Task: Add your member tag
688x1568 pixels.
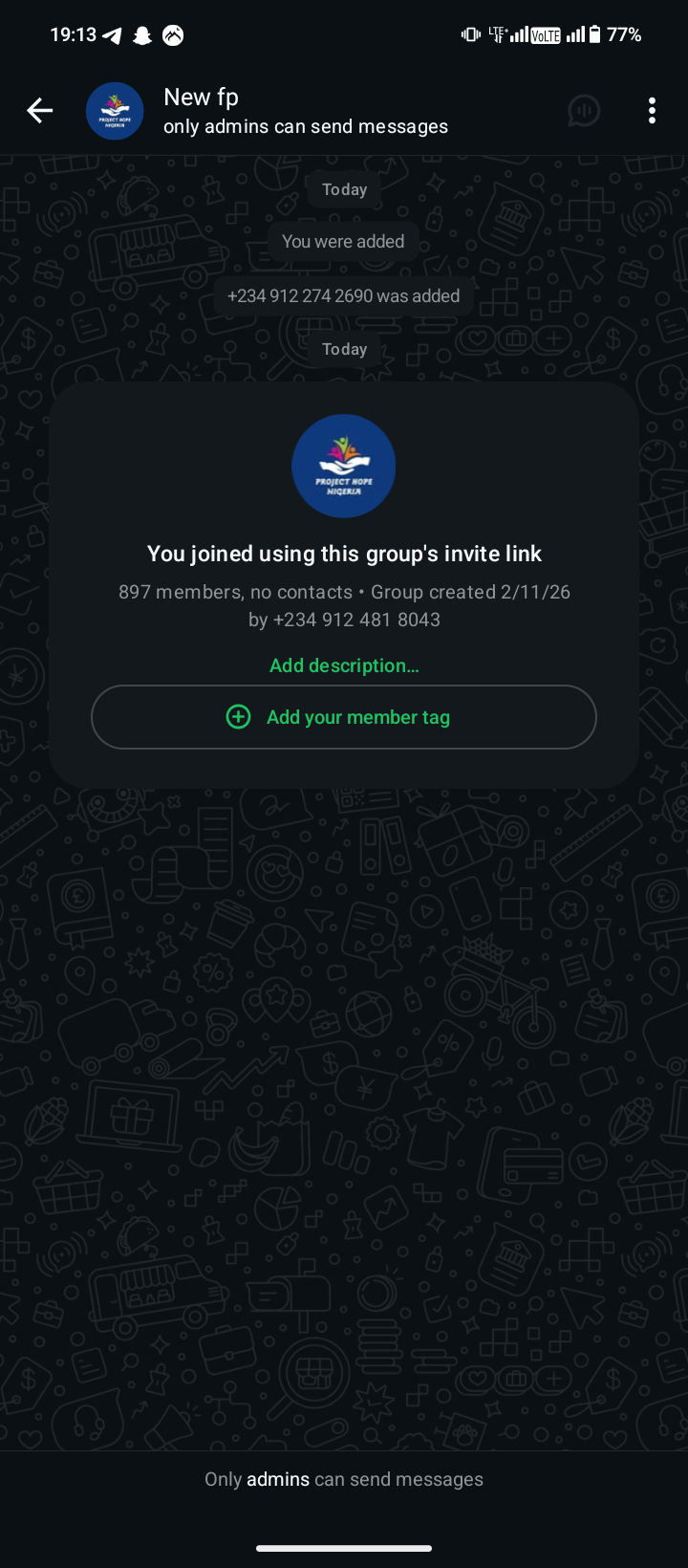Action: click(344, 717)
